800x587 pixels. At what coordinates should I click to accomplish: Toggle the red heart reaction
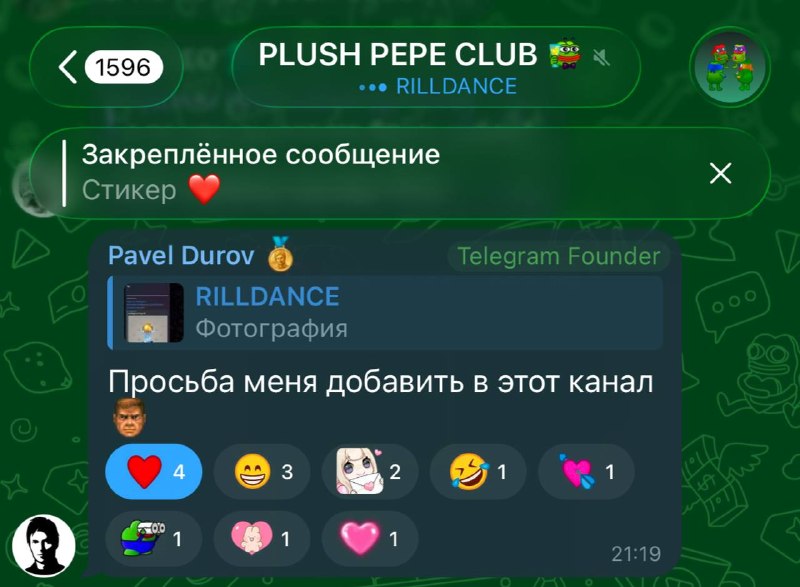[154, 471]
